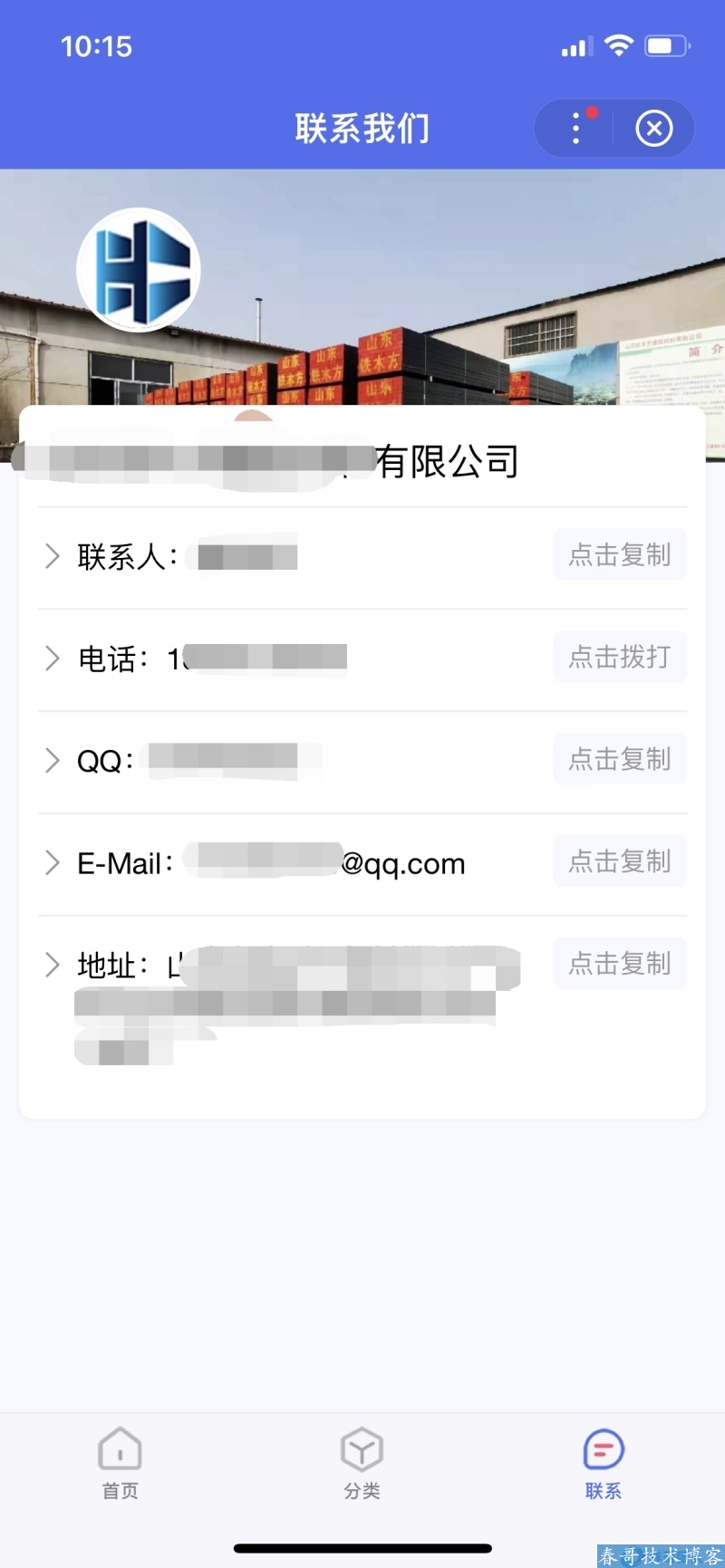Switch to the 首页 tab
Screen dimensions: 725x1568
coord(120,1463)
